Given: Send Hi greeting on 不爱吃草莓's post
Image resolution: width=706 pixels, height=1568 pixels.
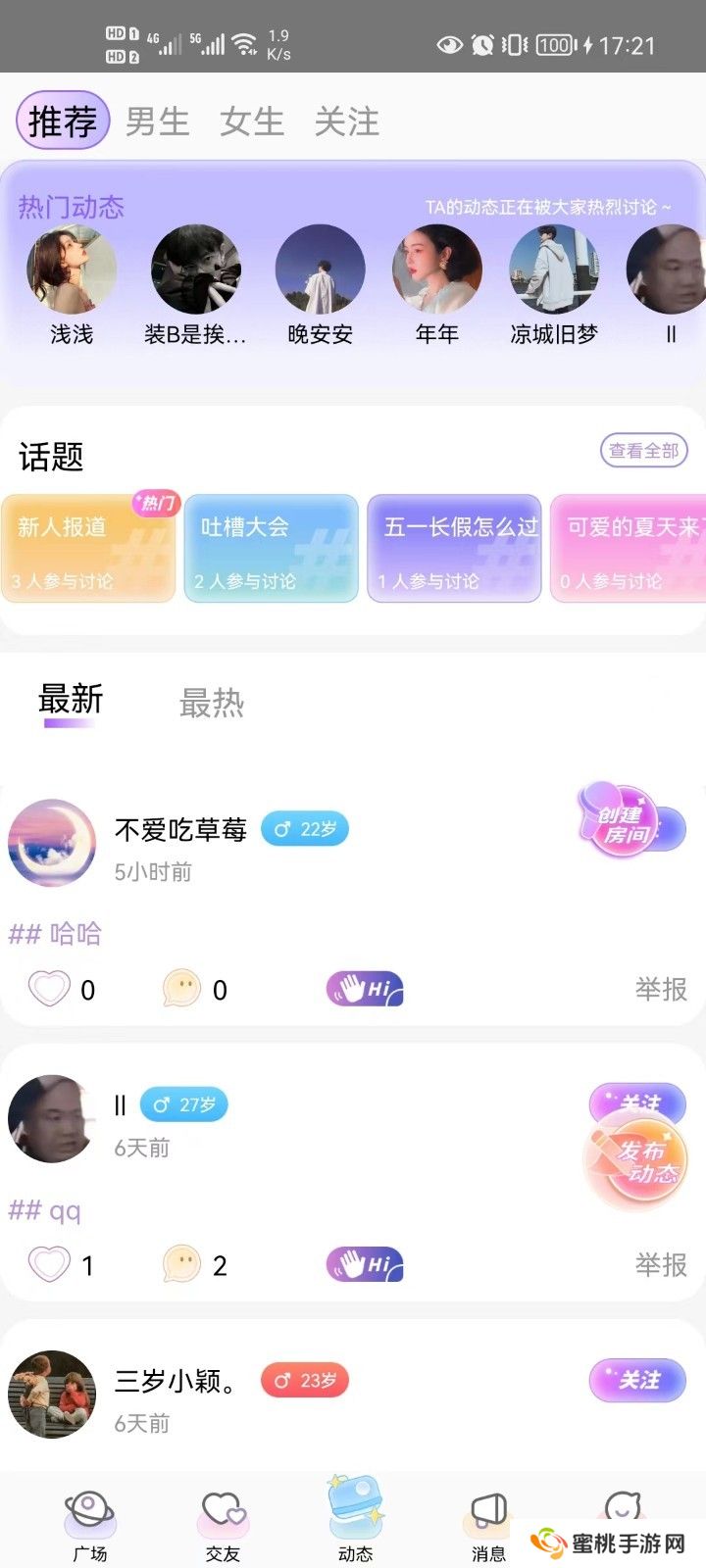Looking at the screenshot, I should (364, 989).
